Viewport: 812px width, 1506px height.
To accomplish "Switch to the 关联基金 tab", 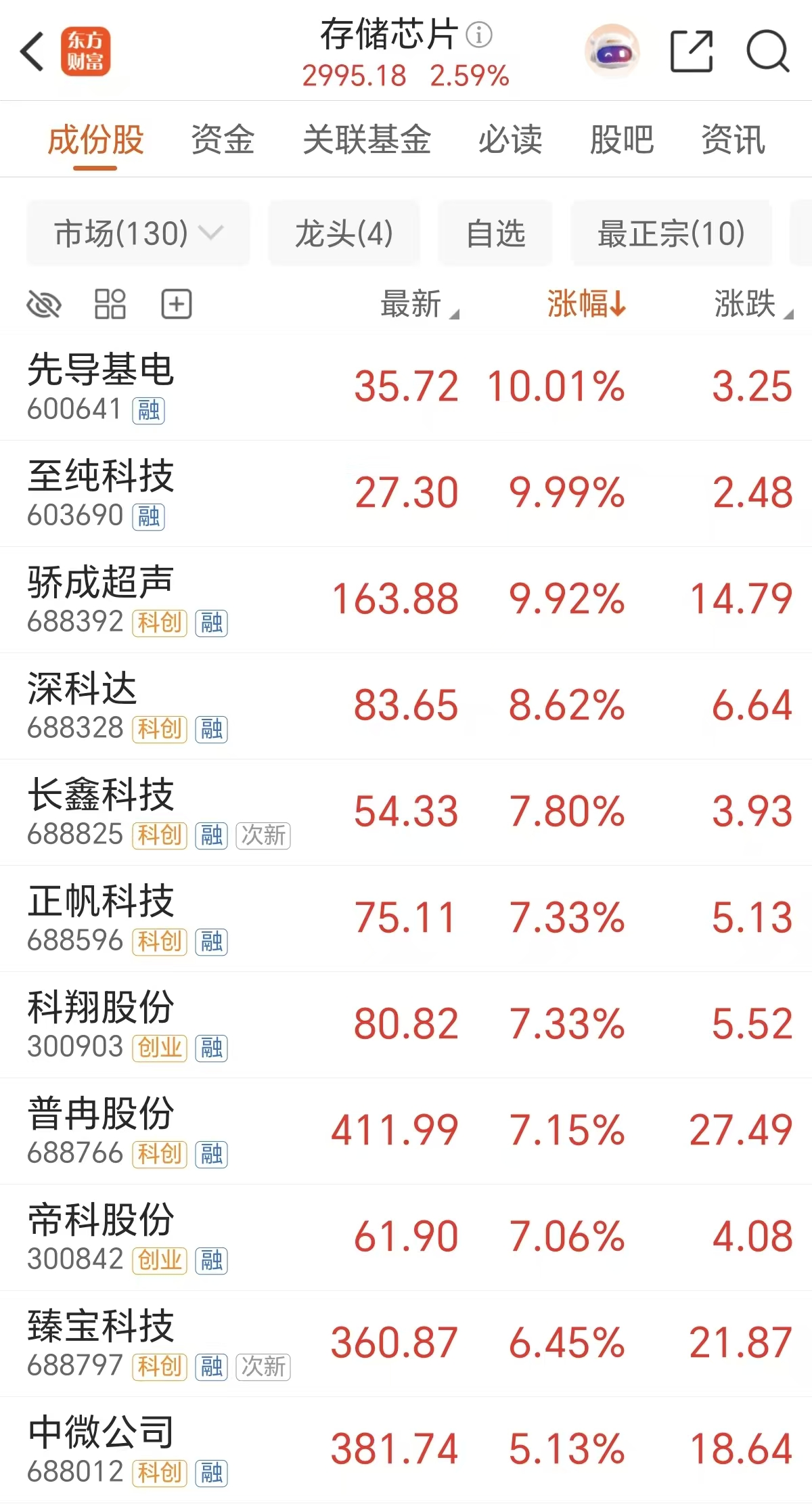I will click(x=367, y=140).
